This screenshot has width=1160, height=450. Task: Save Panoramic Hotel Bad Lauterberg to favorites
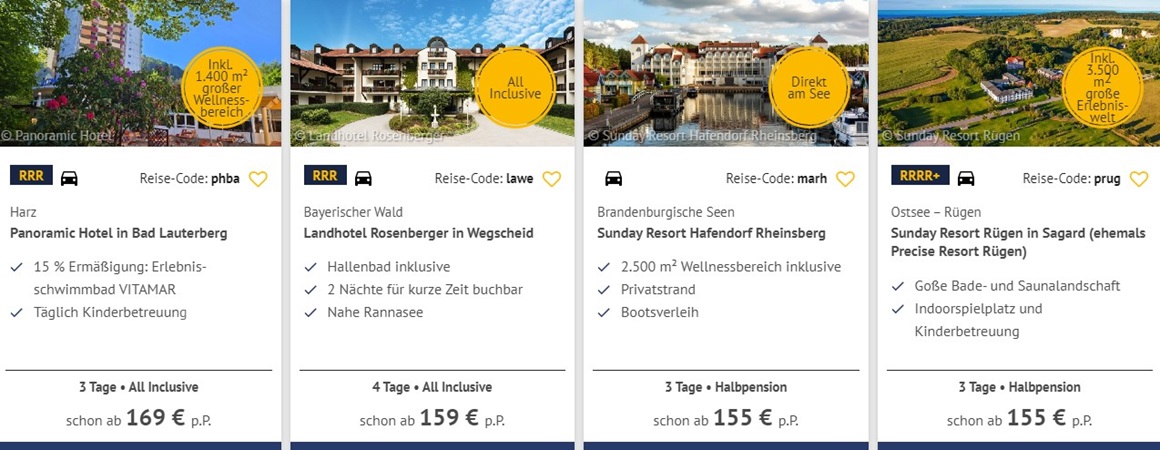(x=258, y=179)
